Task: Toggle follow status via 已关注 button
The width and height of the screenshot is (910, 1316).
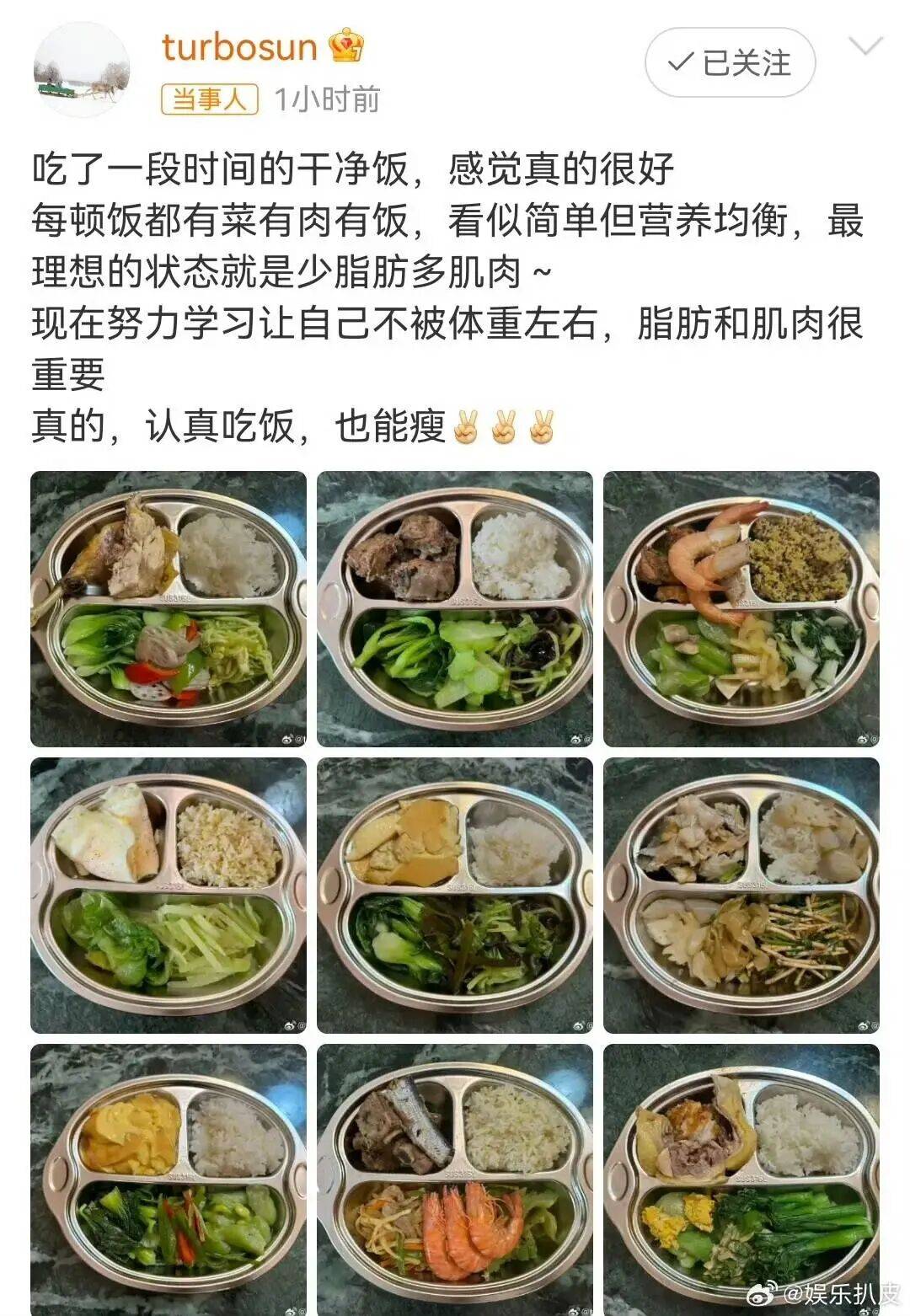Action: coord(729,62)
